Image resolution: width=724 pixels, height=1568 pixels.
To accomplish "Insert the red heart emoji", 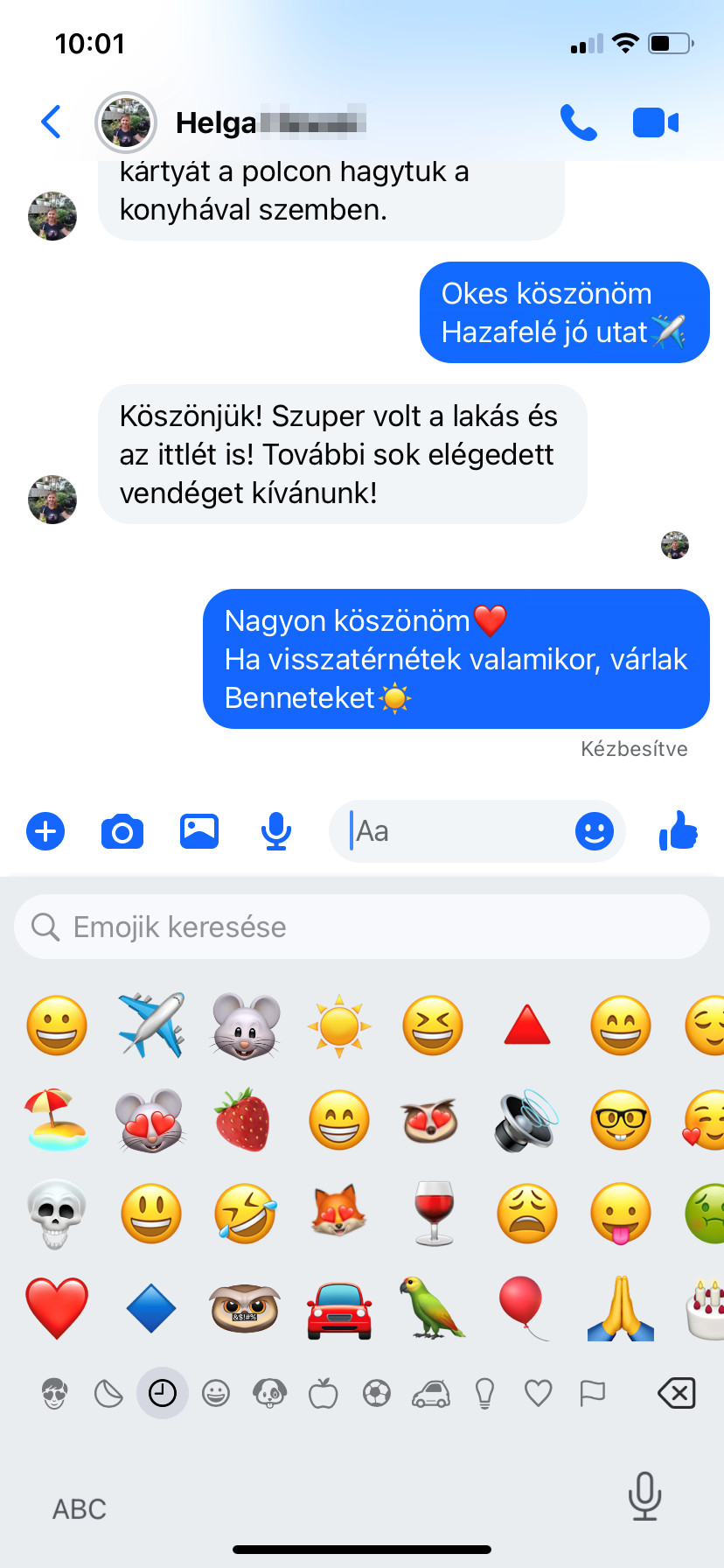I will (57, 1308).
